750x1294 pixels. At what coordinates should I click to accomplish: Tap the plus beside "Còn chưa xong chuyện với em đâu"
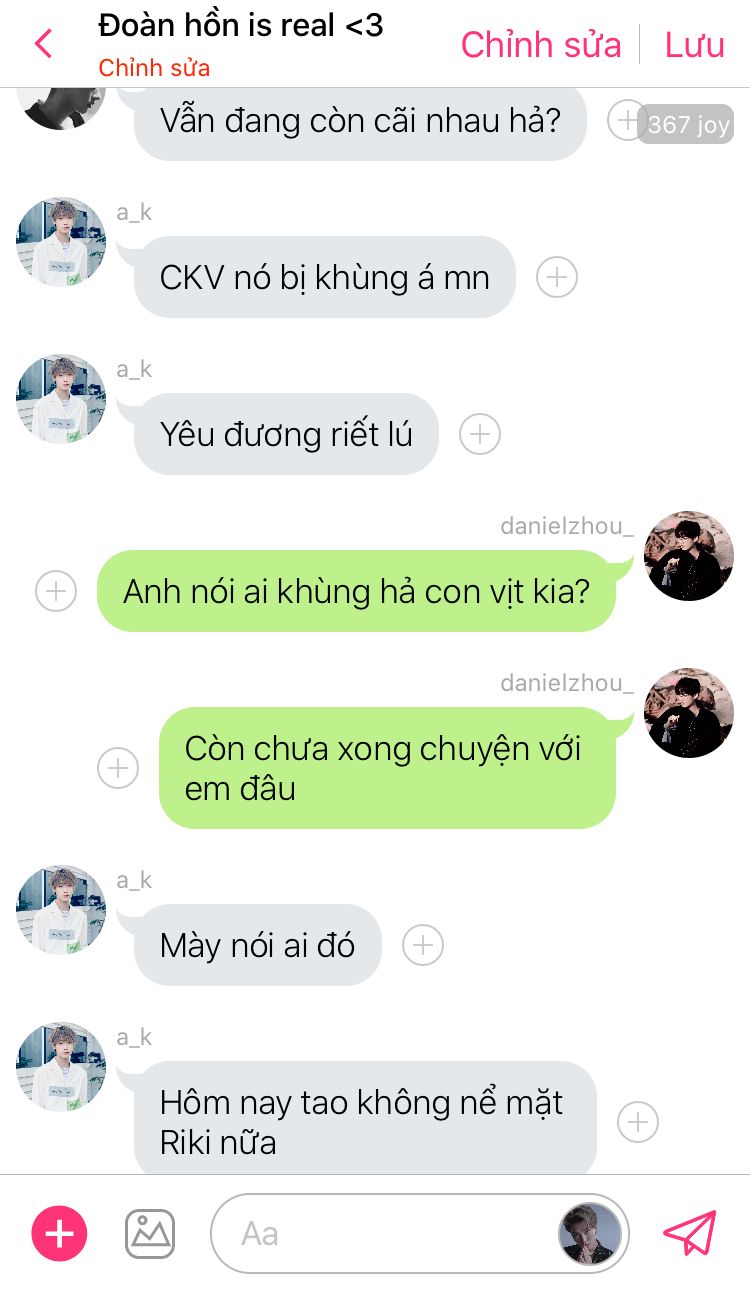(x=118, y=768)
